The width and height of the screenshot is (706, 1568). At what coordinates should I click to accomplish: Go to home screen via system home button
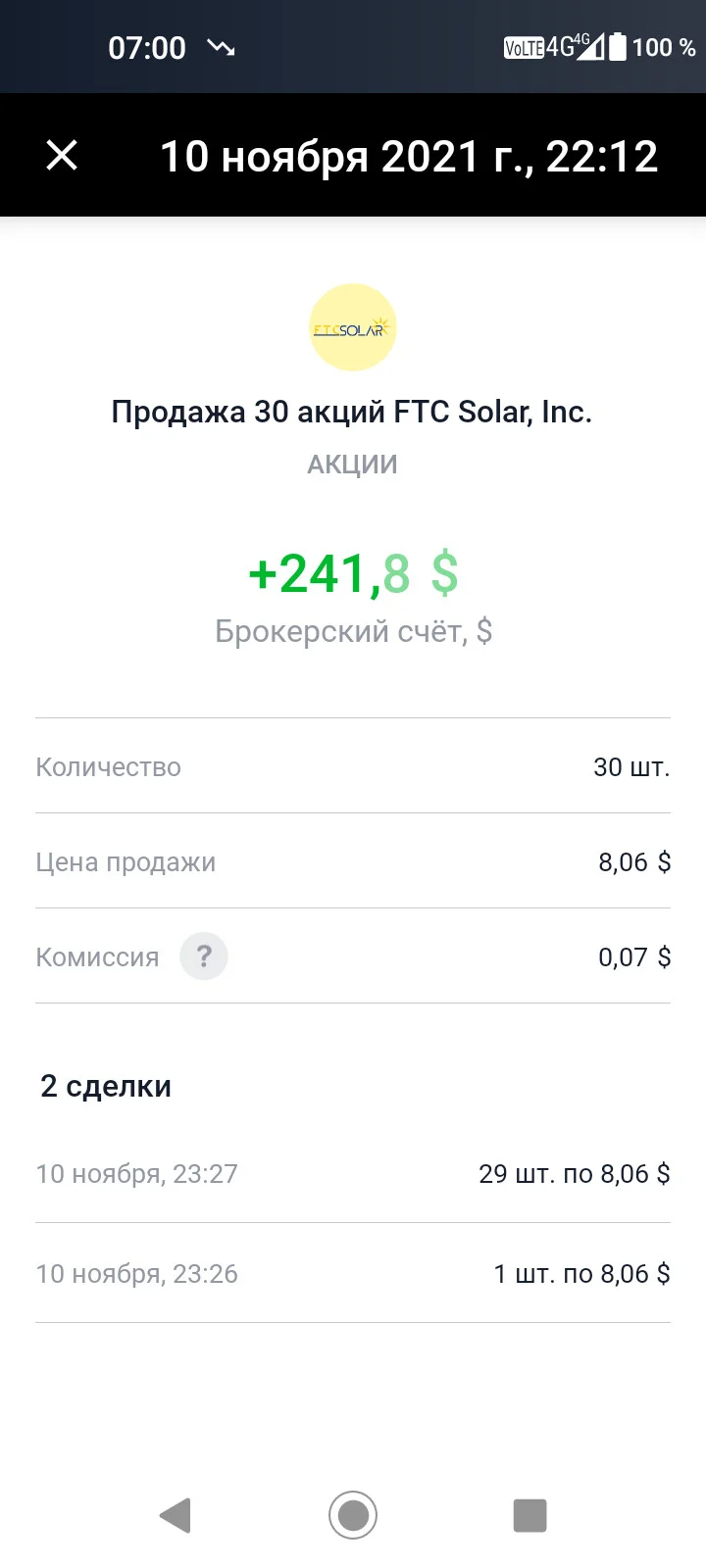pyautogui.click(x=353, y=1515)
